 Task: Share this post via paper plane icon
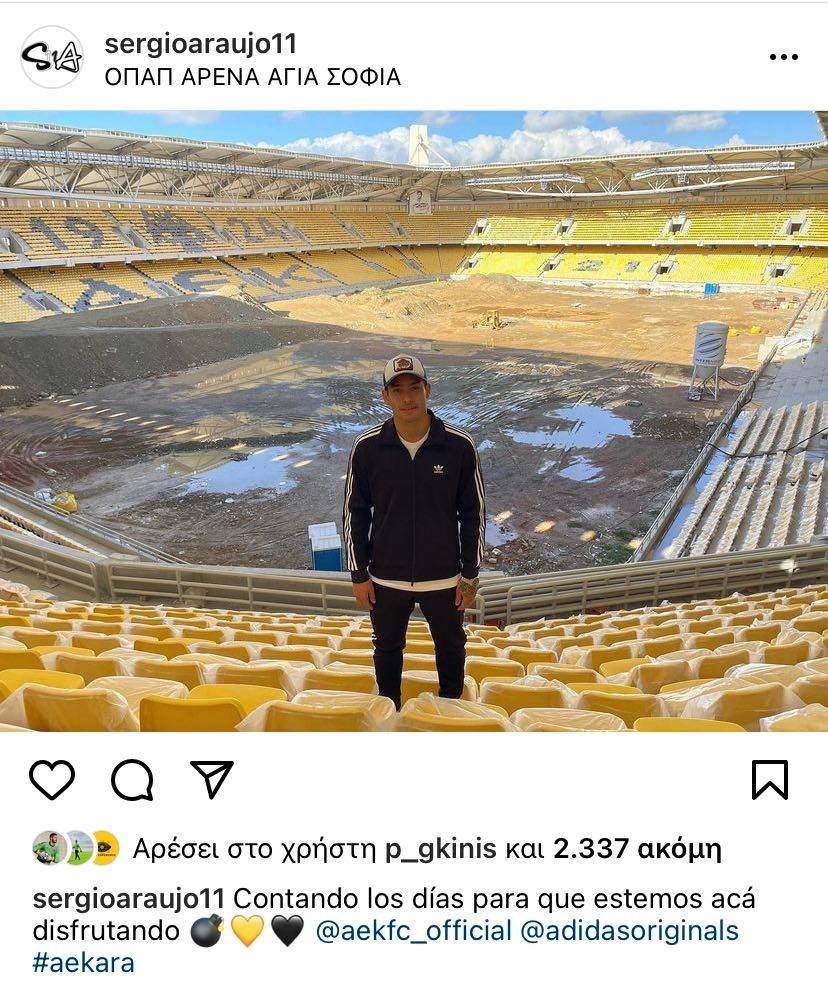pyautogui.click(x=211, y=780)
